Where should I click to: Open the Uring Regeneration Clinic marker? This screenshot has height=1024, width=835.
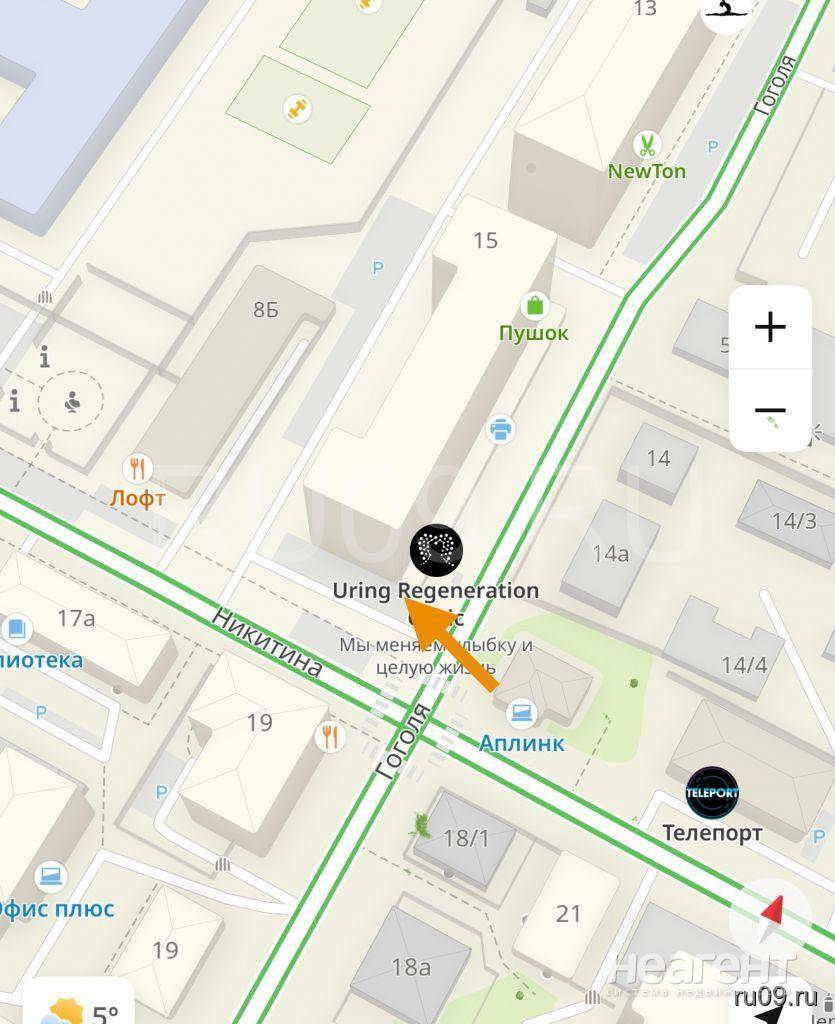tap(436, 551)
